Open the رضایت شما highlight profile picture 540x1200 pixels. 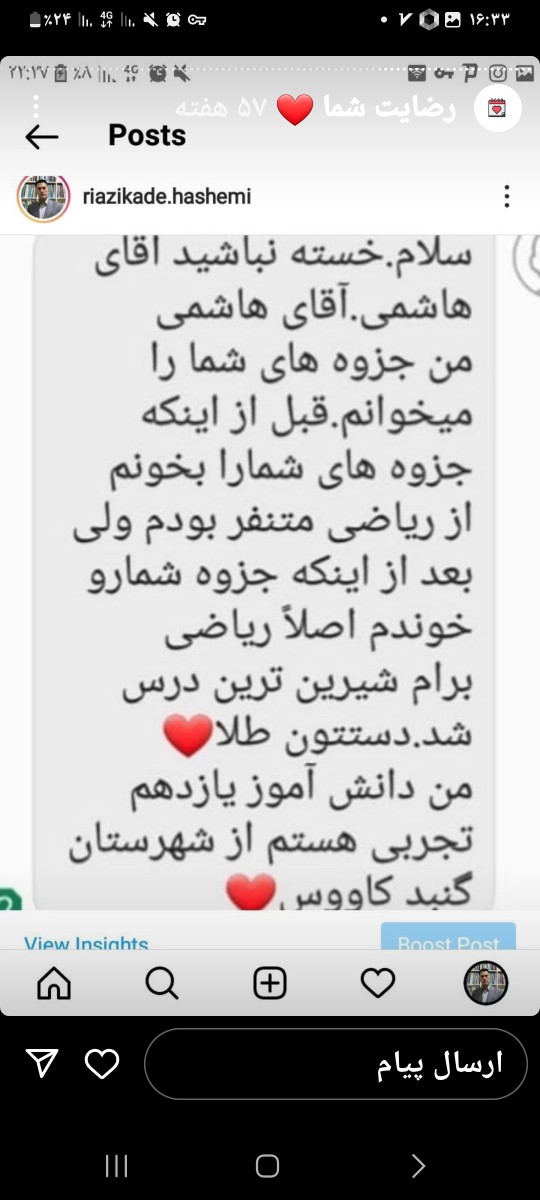pyautogui.click(x=497, y=108)
